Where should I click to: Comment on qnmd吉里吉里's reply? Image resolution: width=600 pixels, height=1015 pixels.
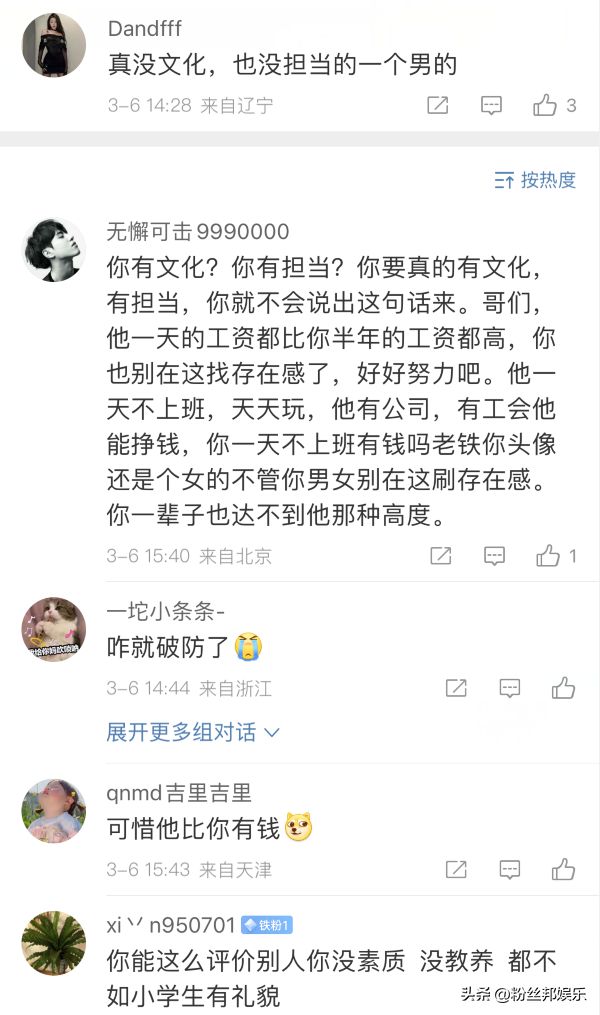(x=510, y=869)
